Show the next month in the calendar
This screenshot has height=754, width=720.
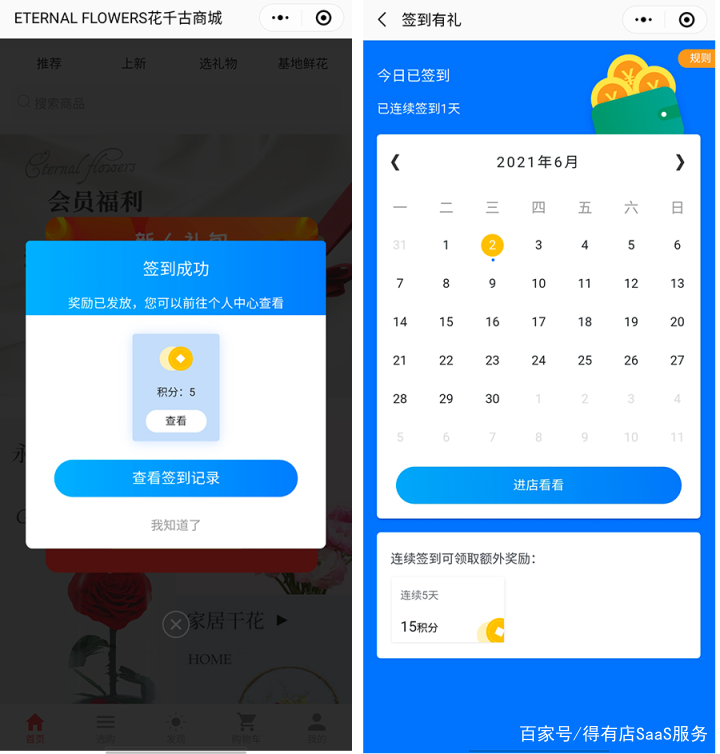[680, 162]
